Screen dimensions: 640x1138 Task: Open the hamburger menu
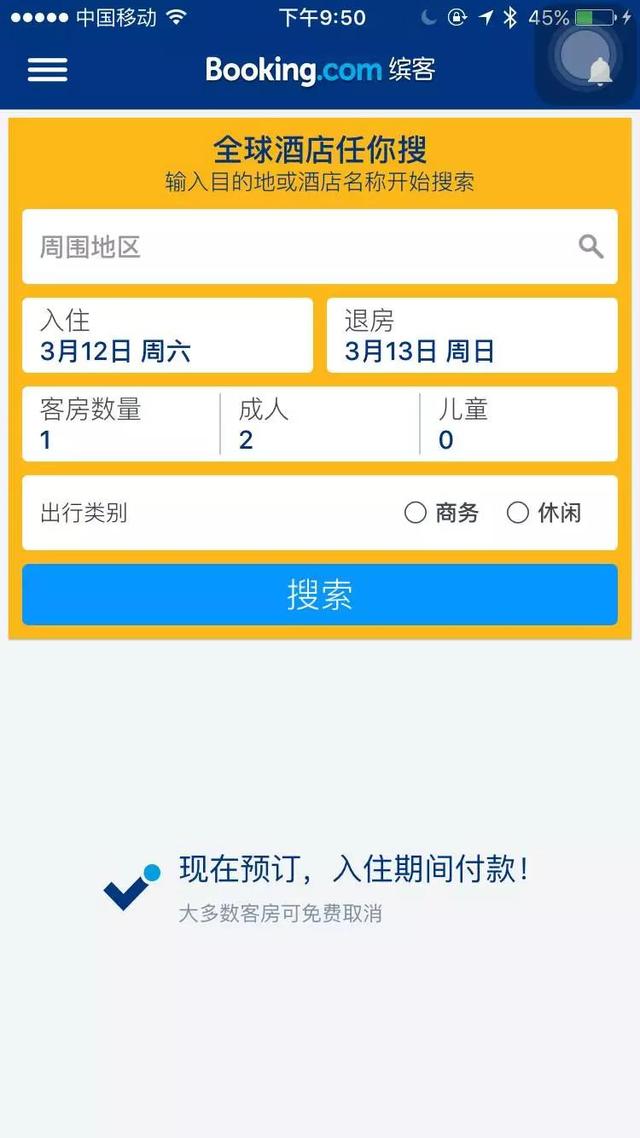click(x=47, y=69)
